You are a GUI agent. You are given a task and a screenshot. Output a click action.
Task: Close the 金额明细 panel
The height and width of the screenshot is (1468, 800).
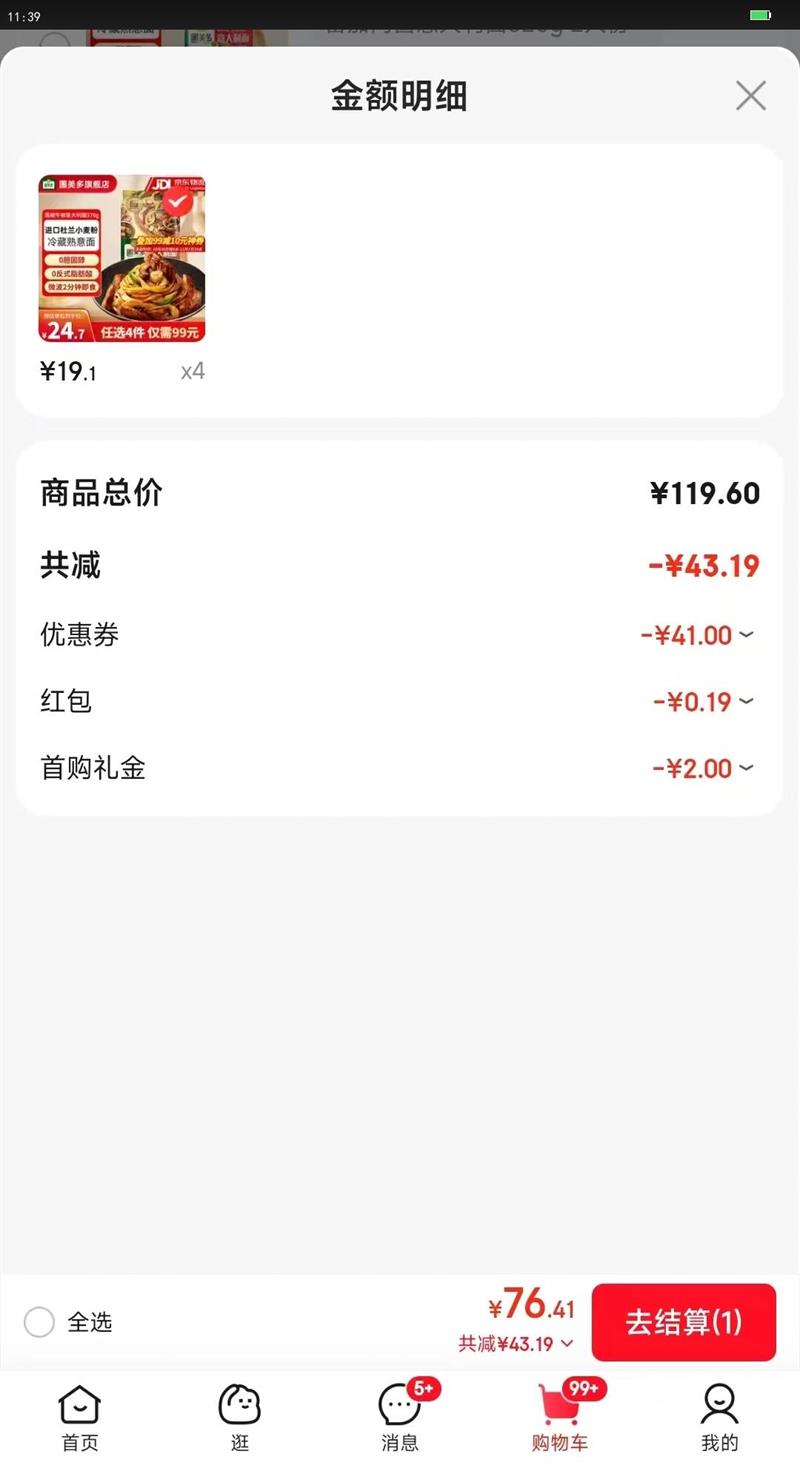(750, 96)
